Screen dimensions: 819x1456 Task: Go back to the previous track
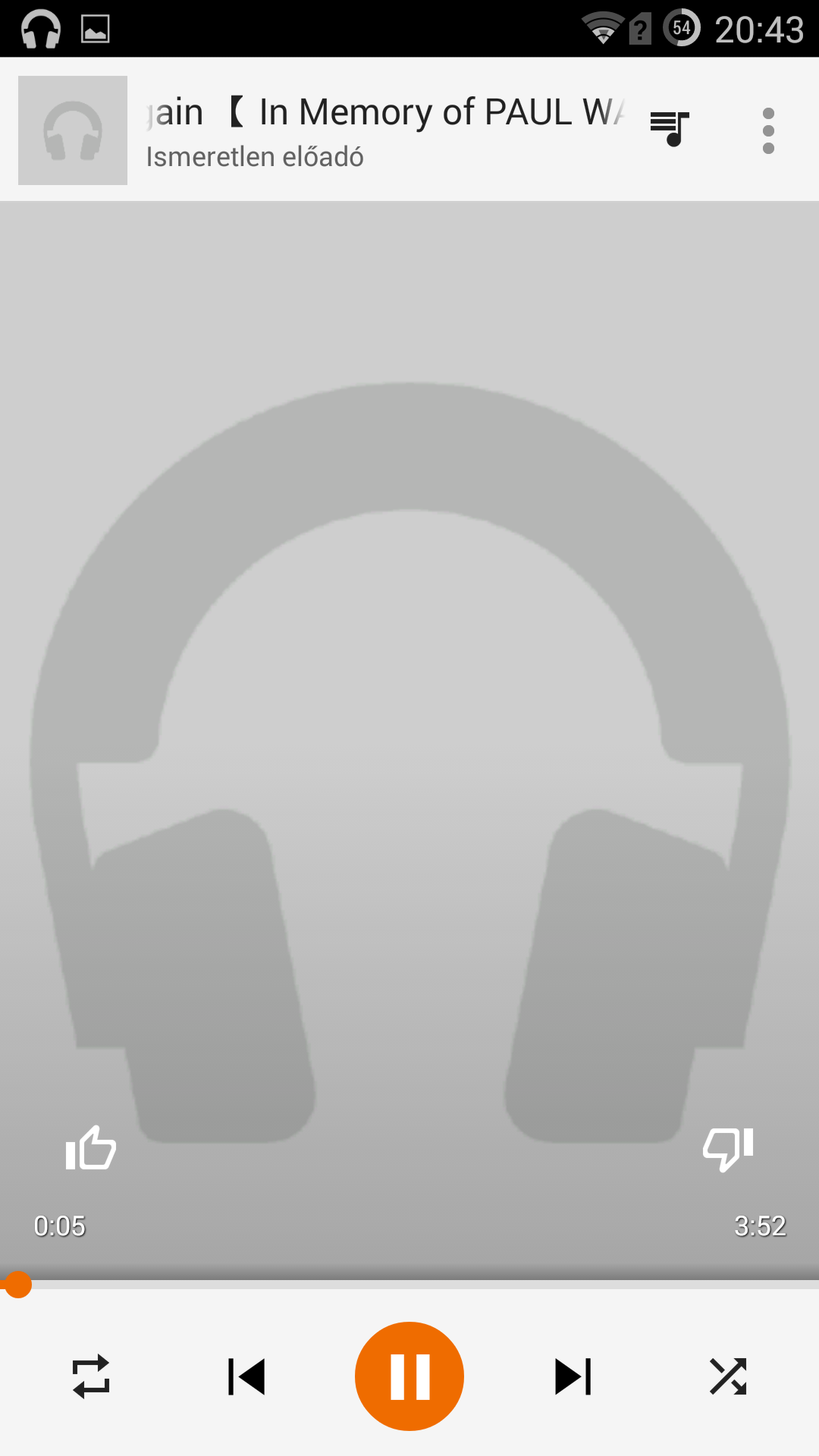pyautogui.click(x=246, y=1376)
